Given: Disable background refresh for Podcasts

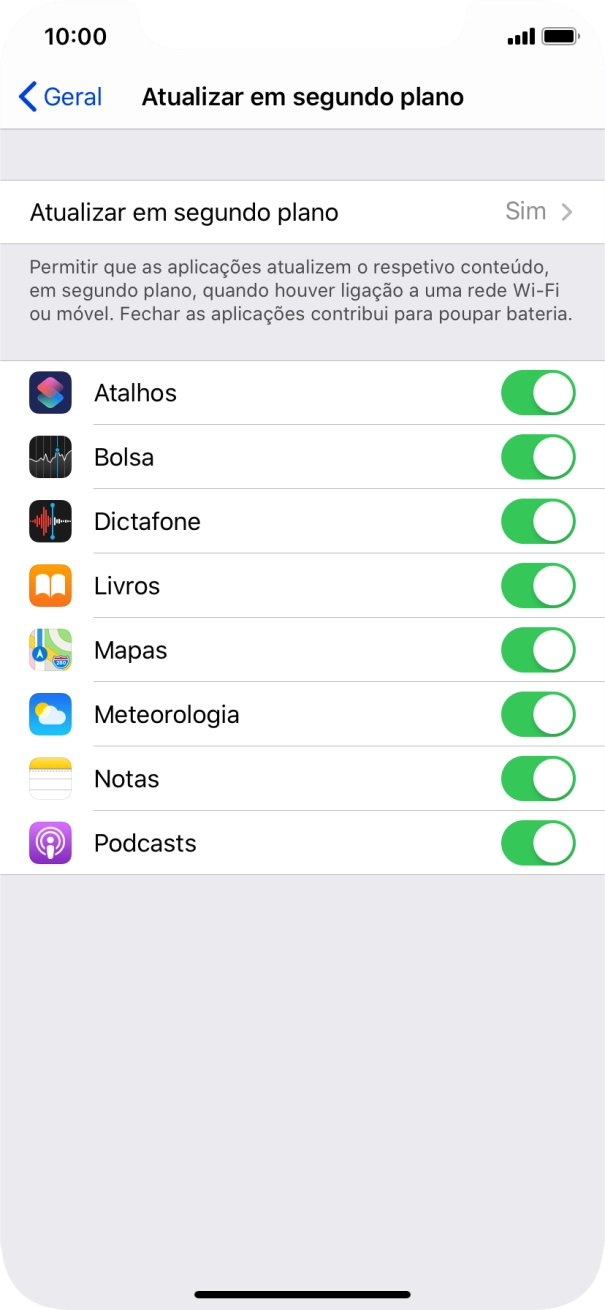Looking at the screenshot, I should pyautogui.click(x=538, y=843).
